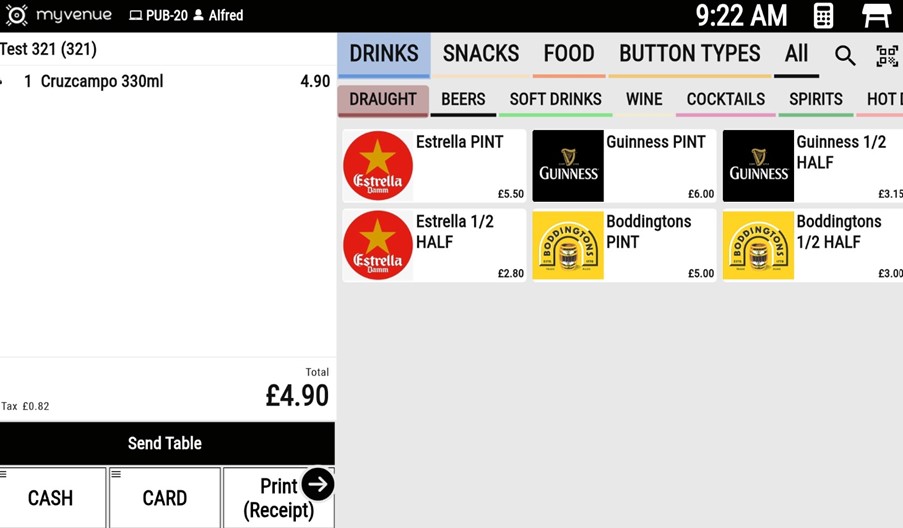
Task: Open the BUTTON TYPES category
Action: click(689, 54)
